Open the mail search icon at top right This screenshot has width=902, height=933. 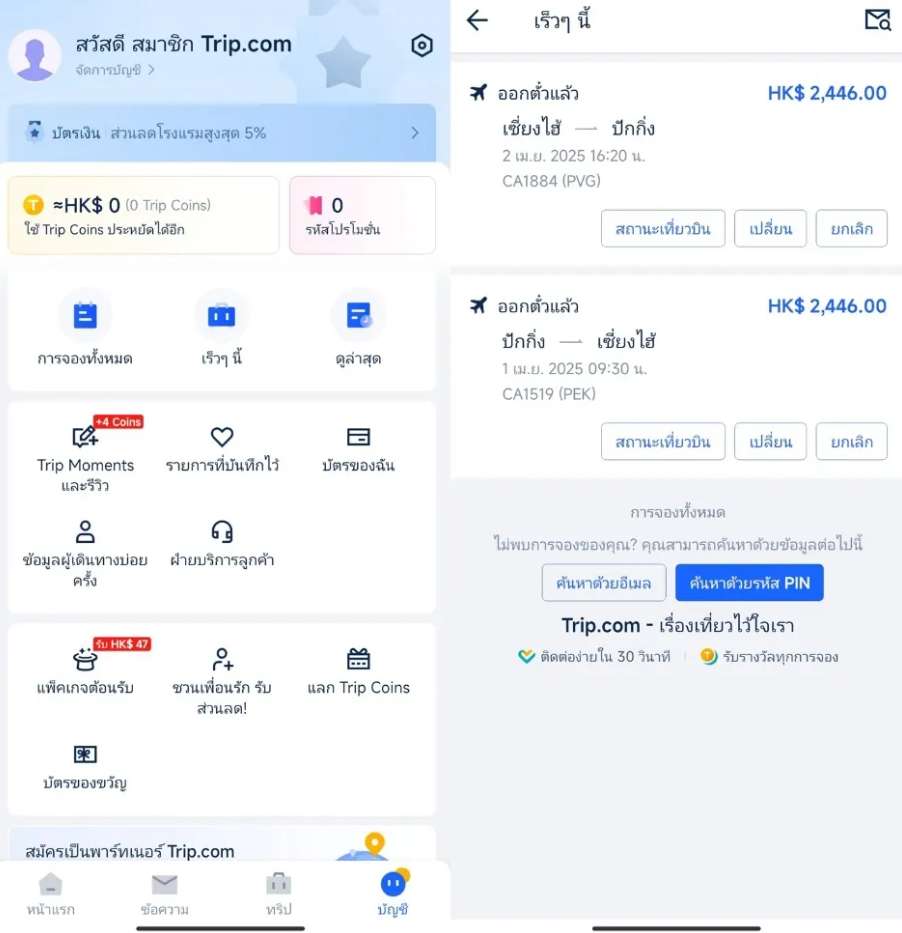(x=876, y=20)
